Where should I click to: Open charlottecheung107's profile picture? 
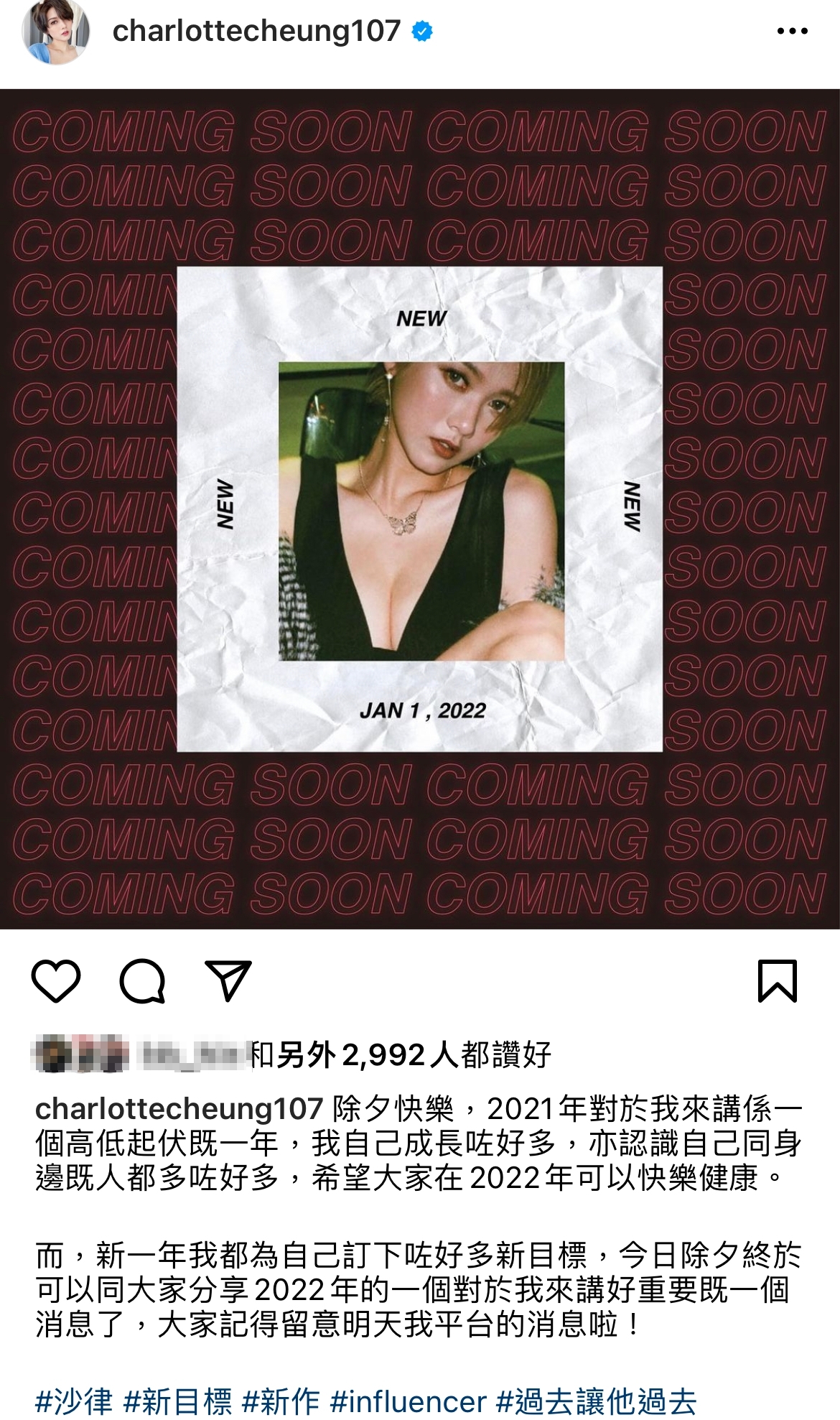tap(55, 32)
